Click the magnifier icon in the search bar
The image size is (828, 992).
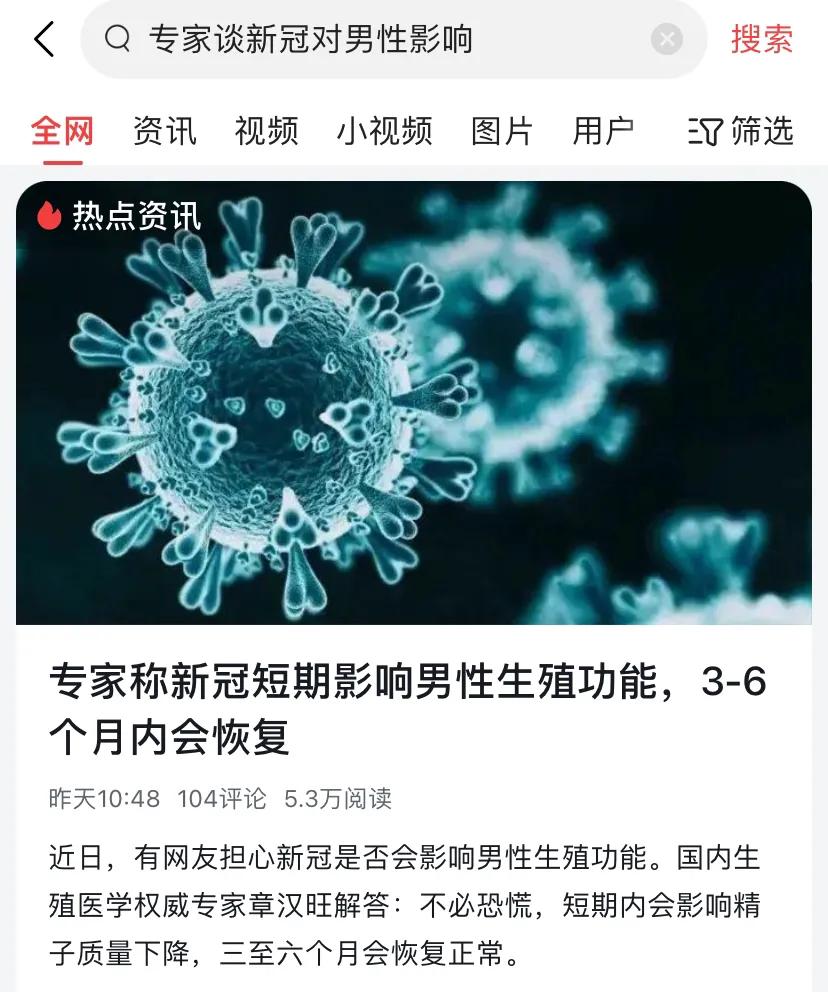click(120, 38)
